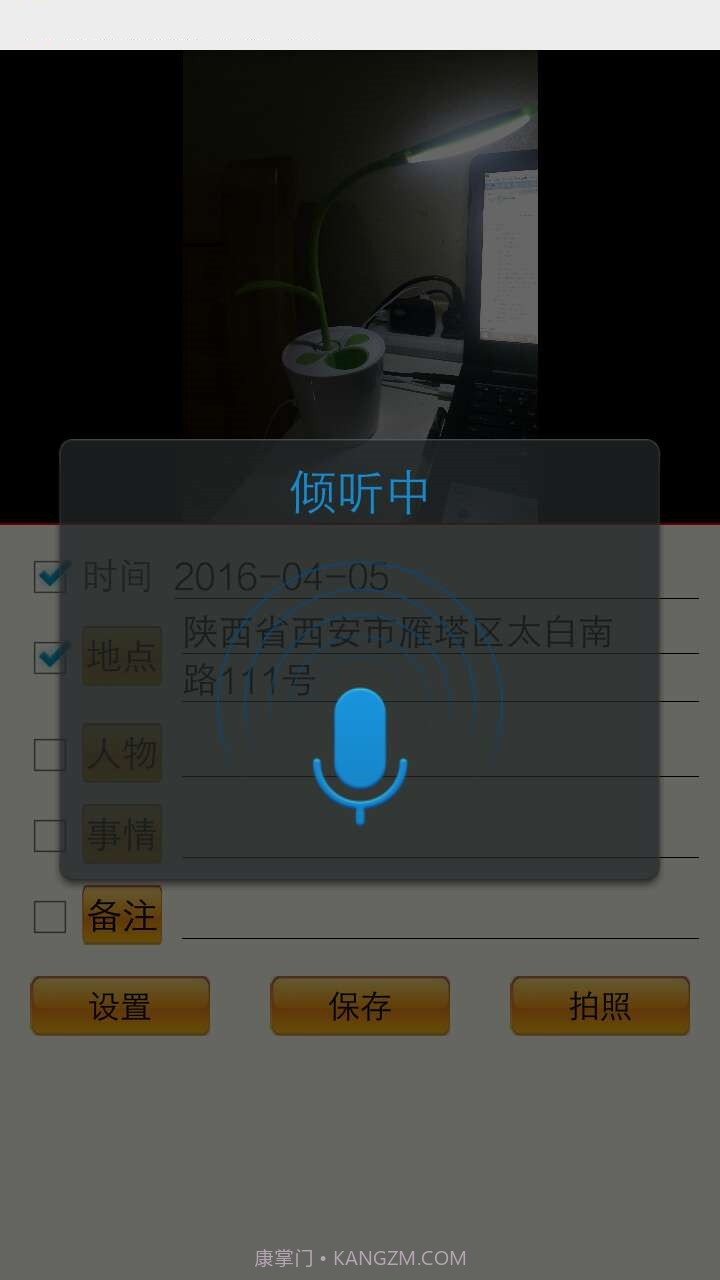Tap the highlighted 备注 label
This screenshot has width=720, height=1280.
tap(121, 915)
